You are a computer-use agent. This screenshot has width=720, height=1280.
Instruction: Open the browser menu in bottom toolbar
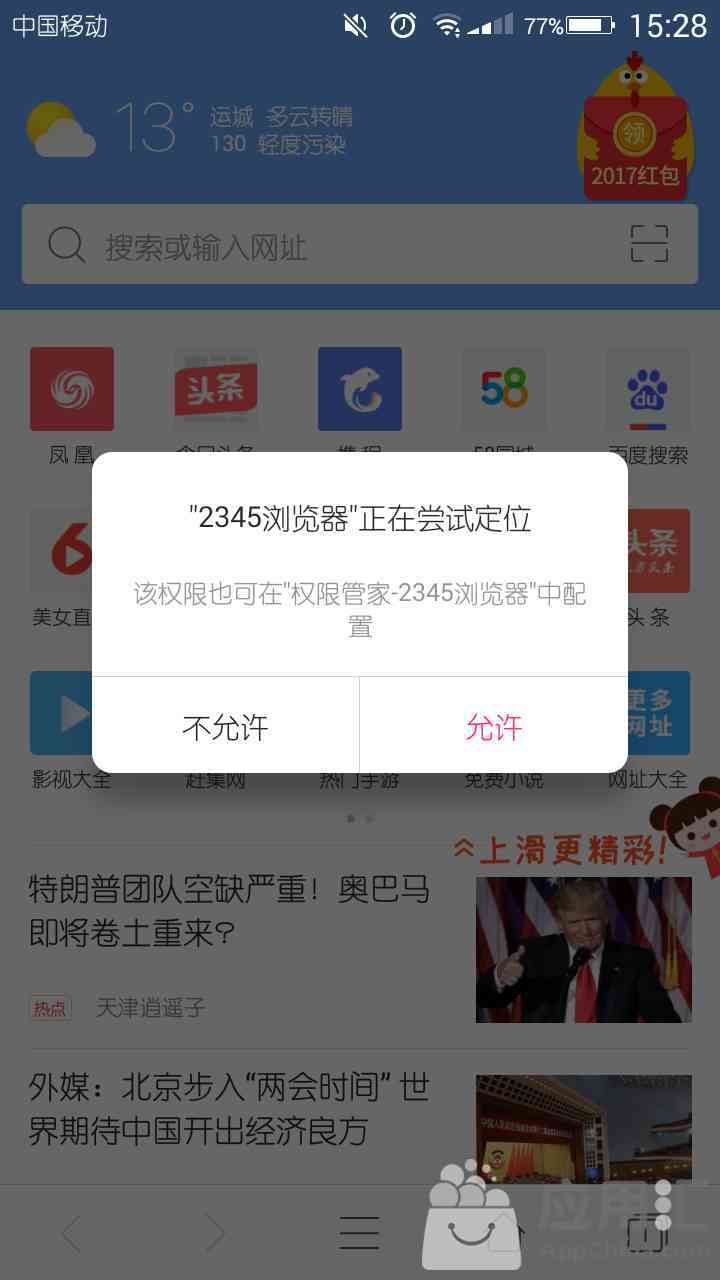pyautogui.click(x=359, y=1234)
